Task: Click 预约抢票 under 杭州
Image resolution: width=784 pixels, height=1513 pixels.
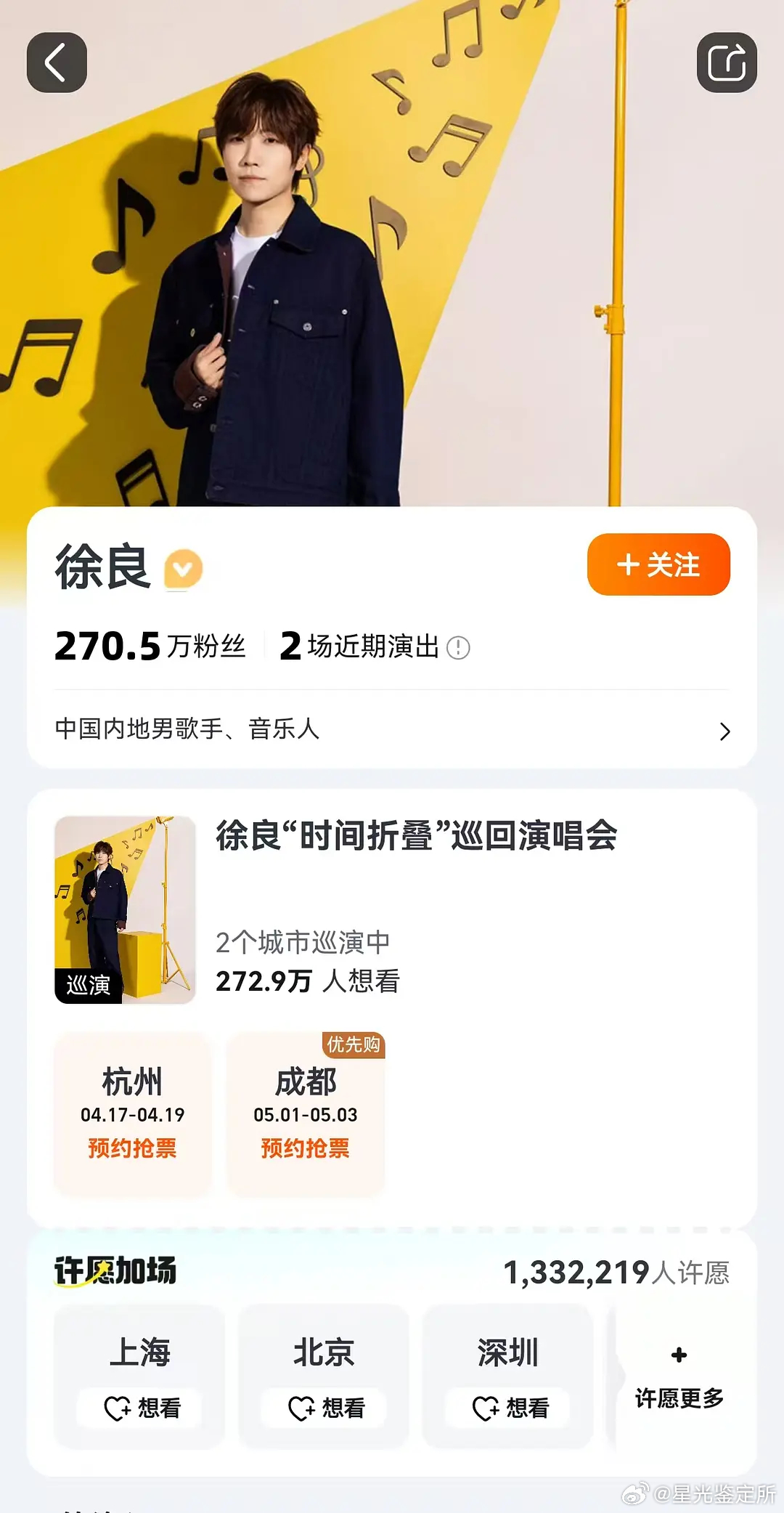Action: point(133,1148)
